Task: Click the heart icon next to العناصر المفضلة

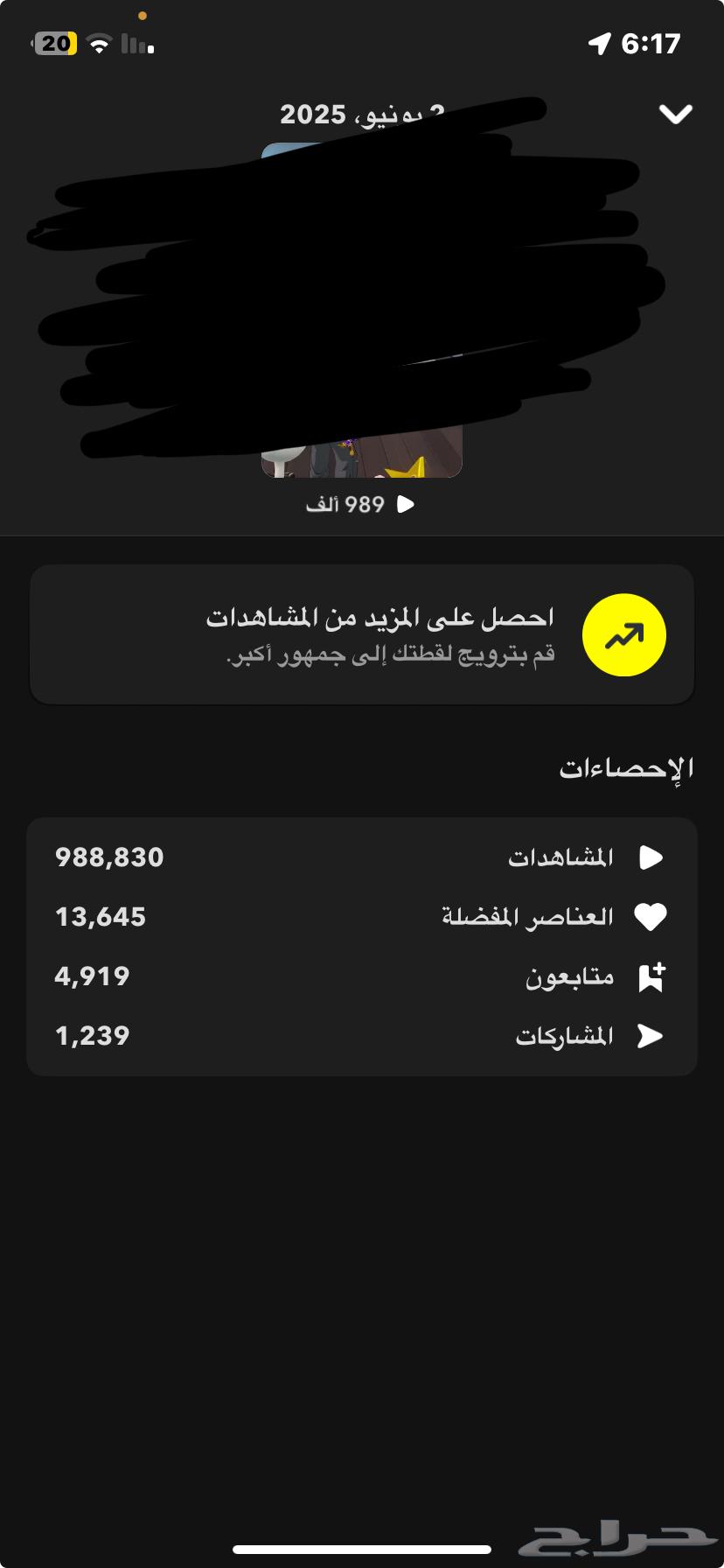Action: [651, 915]
